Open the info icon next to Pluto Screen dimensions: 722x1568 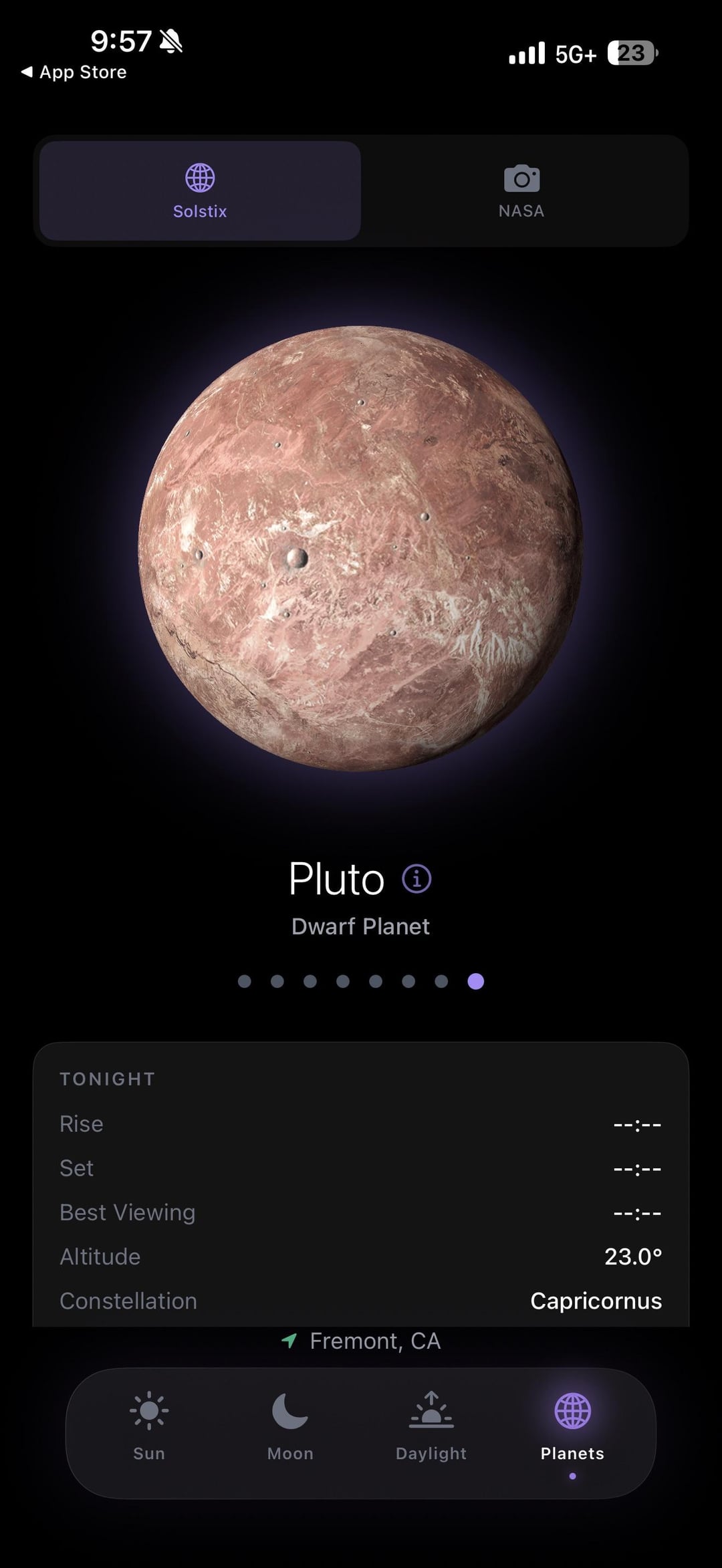point(416,878)
